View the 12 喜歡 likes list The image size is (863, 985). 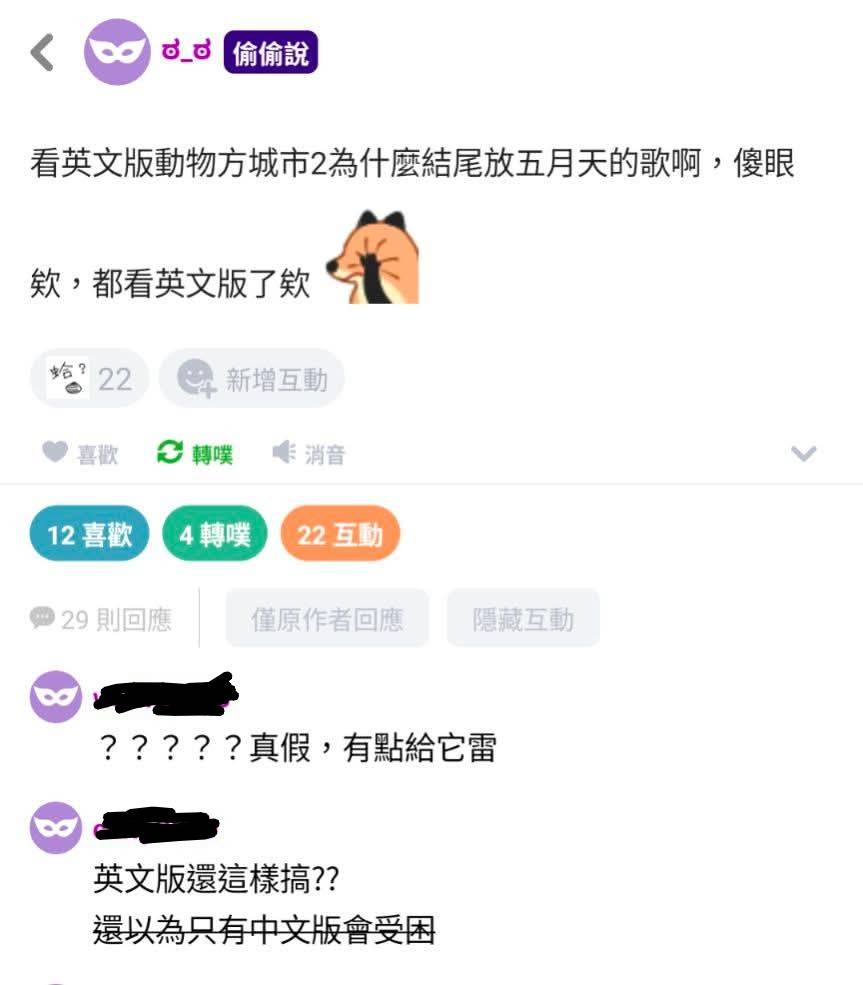pos(88,534)
